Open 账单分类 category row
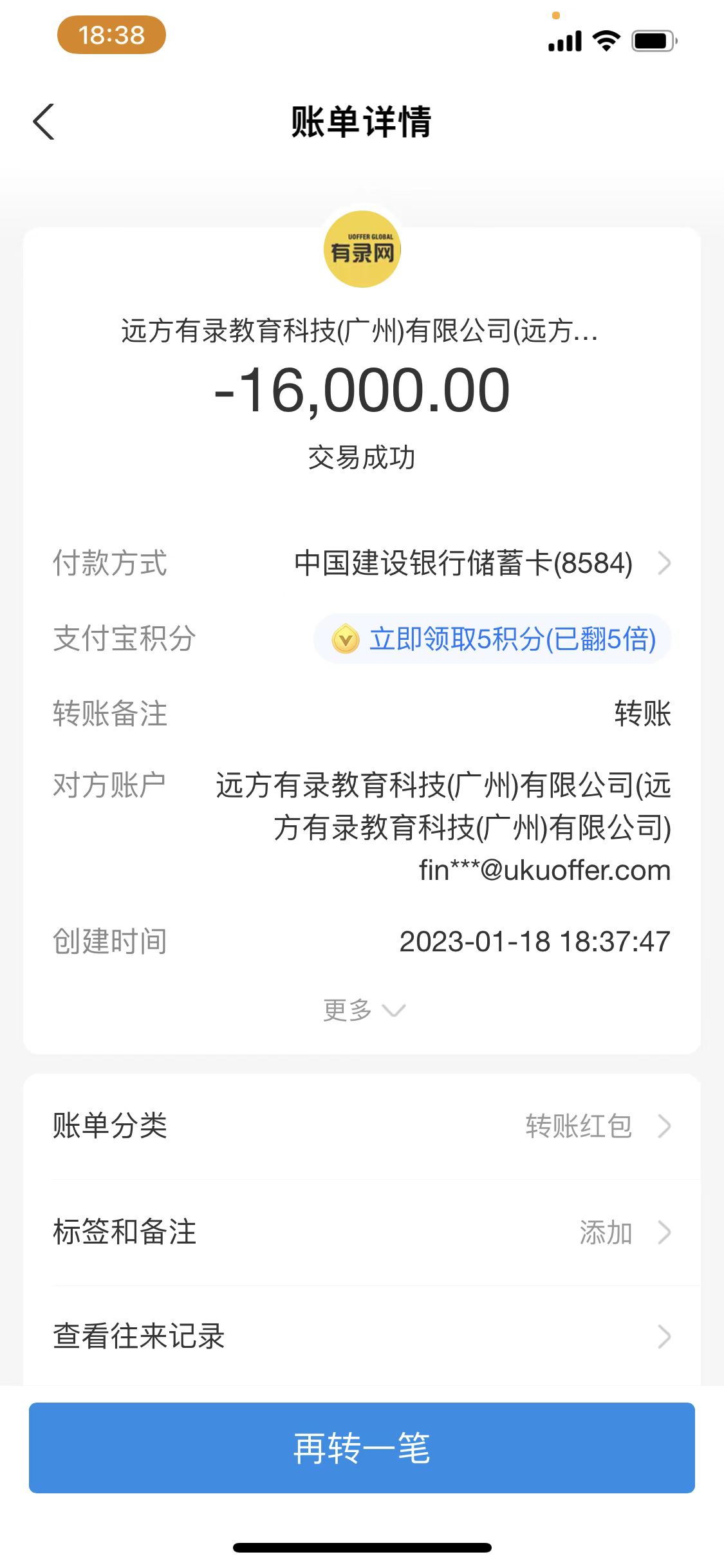Screen dimensions: 724x1568 click(x=362, y=1126)
